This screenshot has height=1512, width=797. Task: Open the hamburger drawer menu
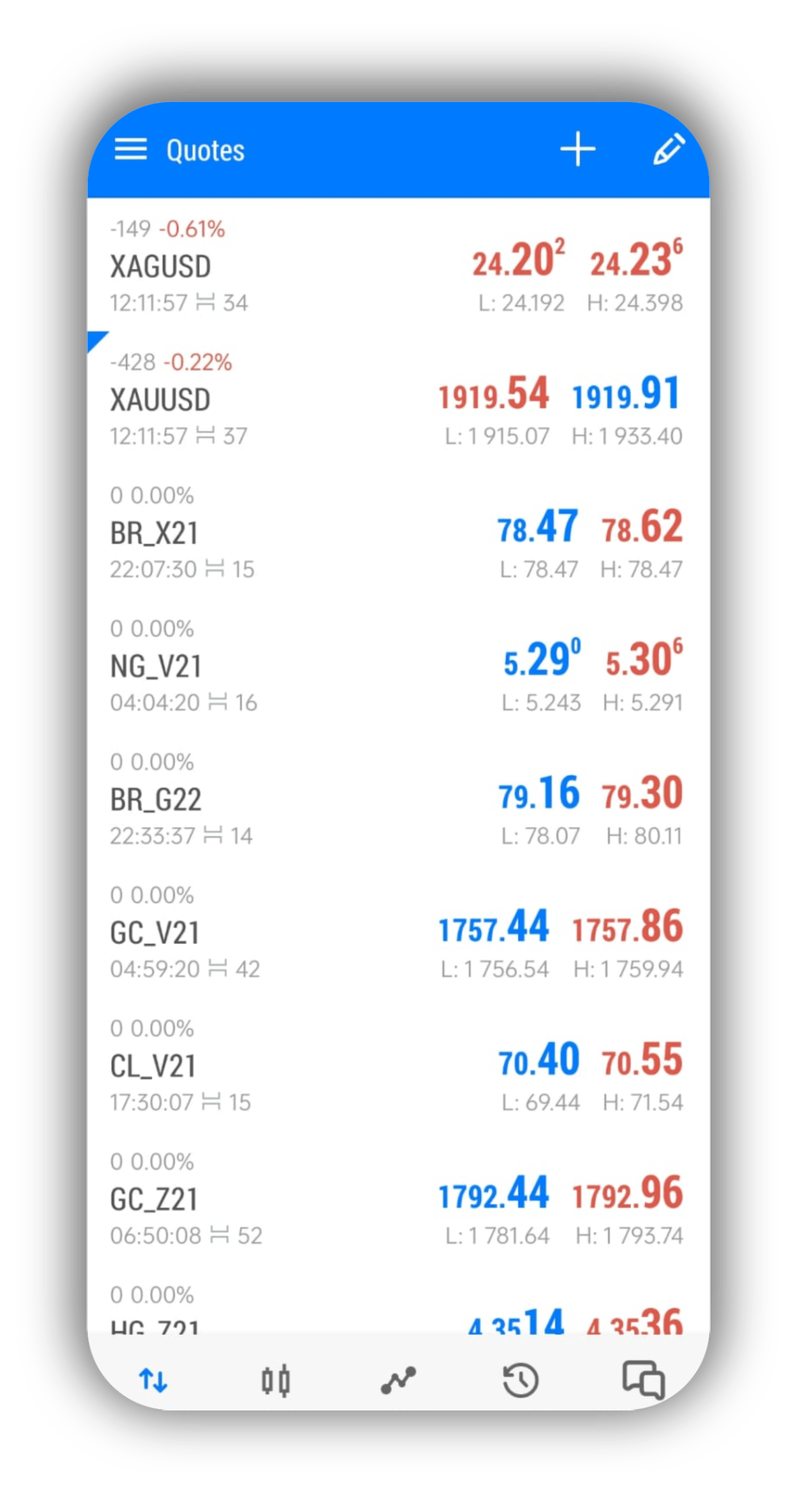click(x=130, y=149)
